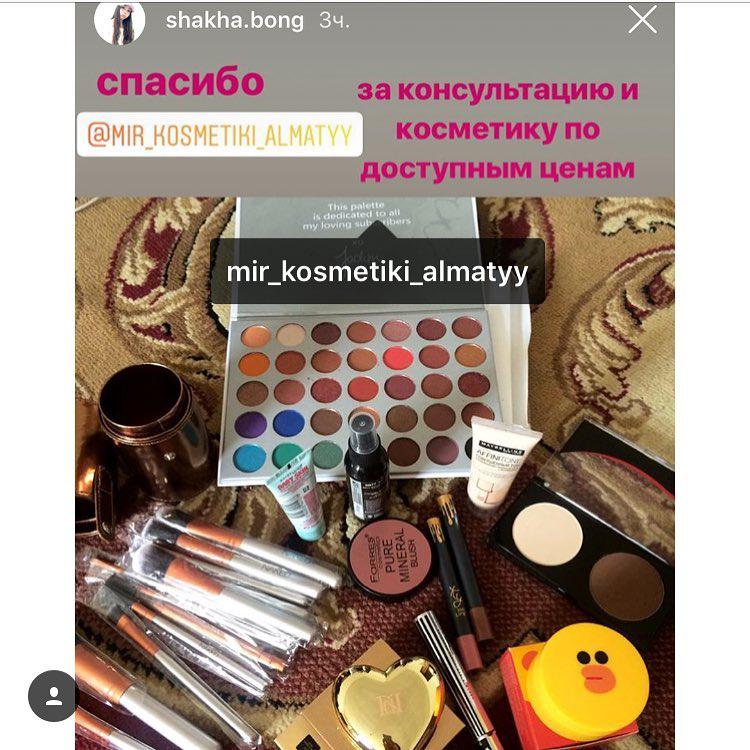Tap the tagged people icon
Screen dimensions: 750x750
point(52,696)
